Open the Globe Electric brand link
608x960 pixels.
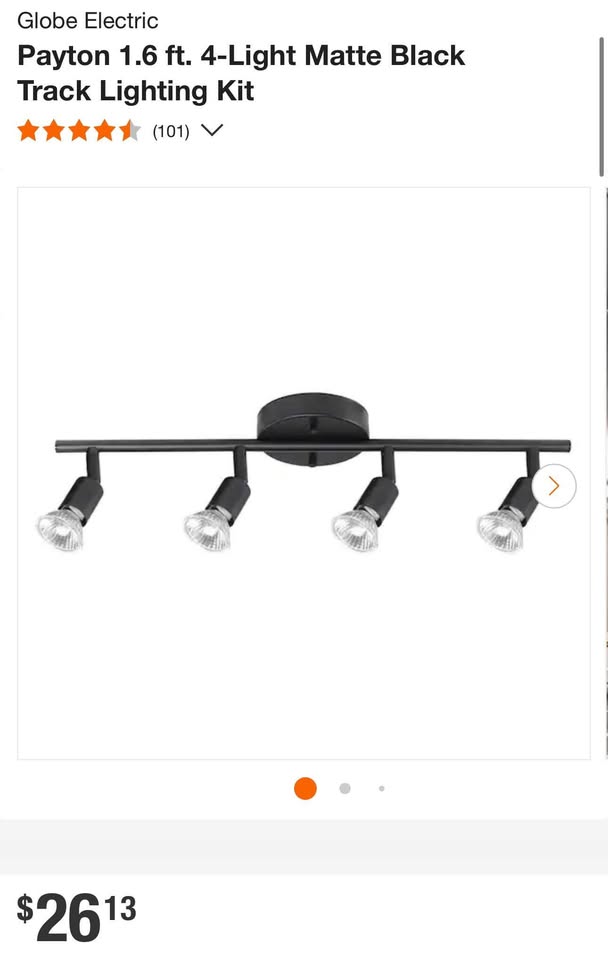(x=88, y=21)
